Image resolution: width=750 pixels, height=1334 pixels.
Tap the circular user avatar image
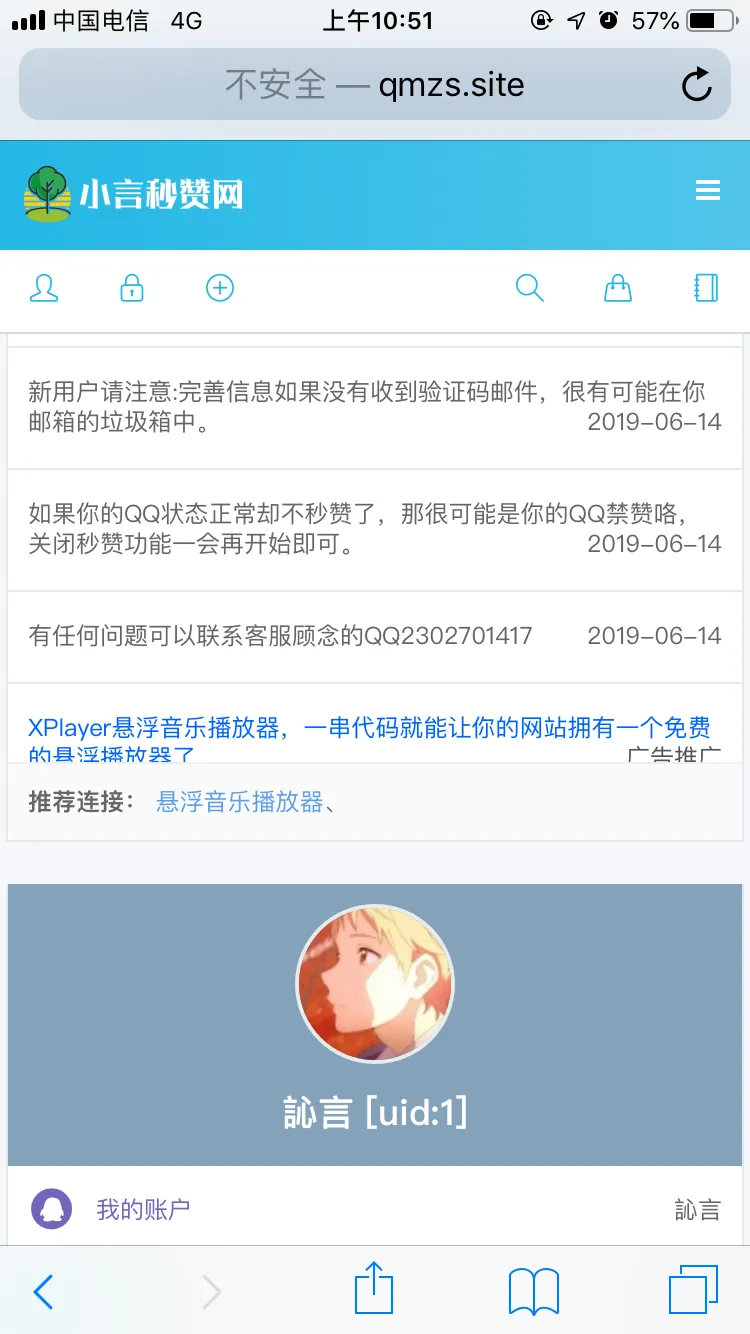(x=374, y=984)
